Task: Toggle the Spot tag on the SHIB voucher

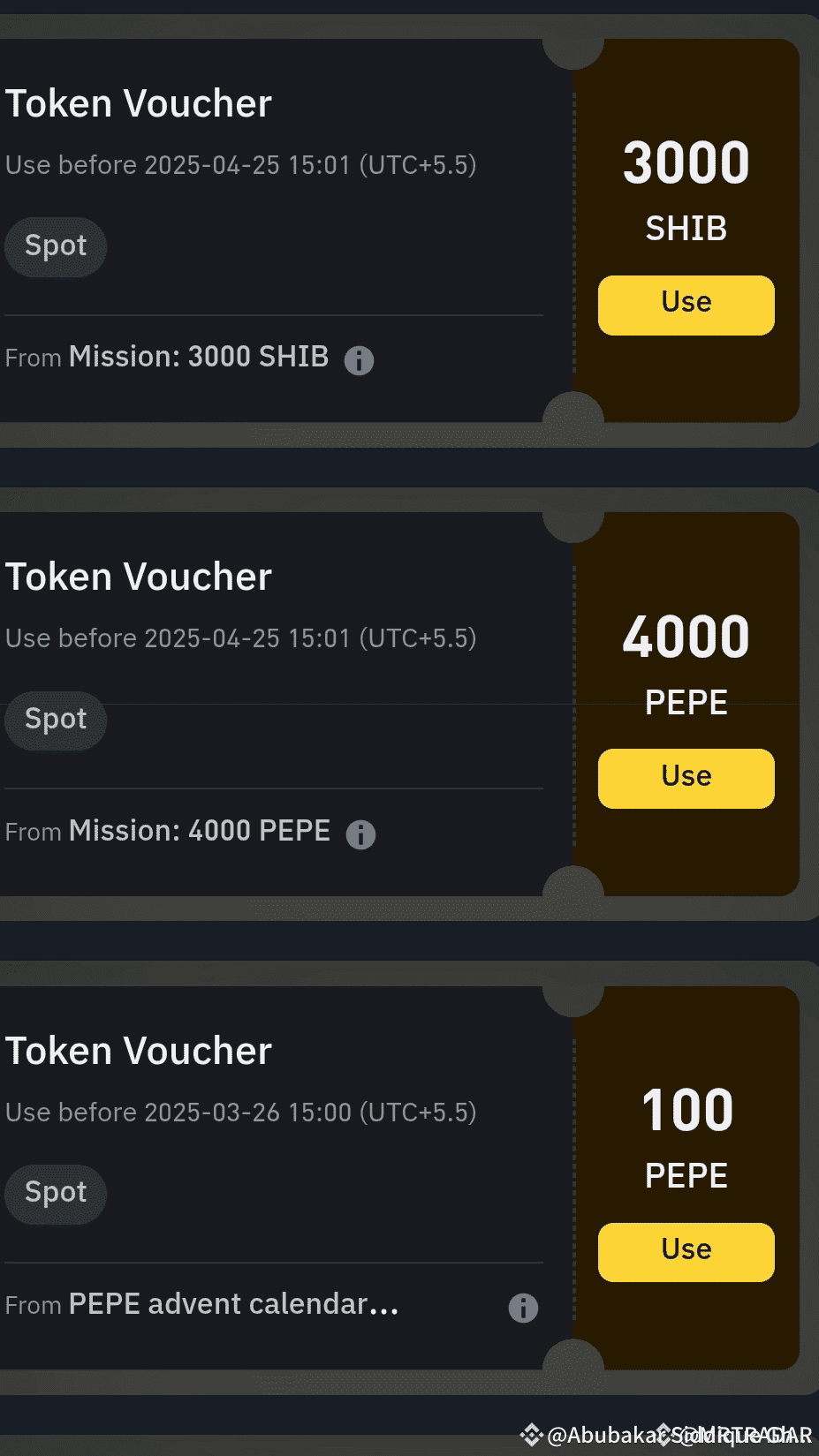Action: [55, 246]
